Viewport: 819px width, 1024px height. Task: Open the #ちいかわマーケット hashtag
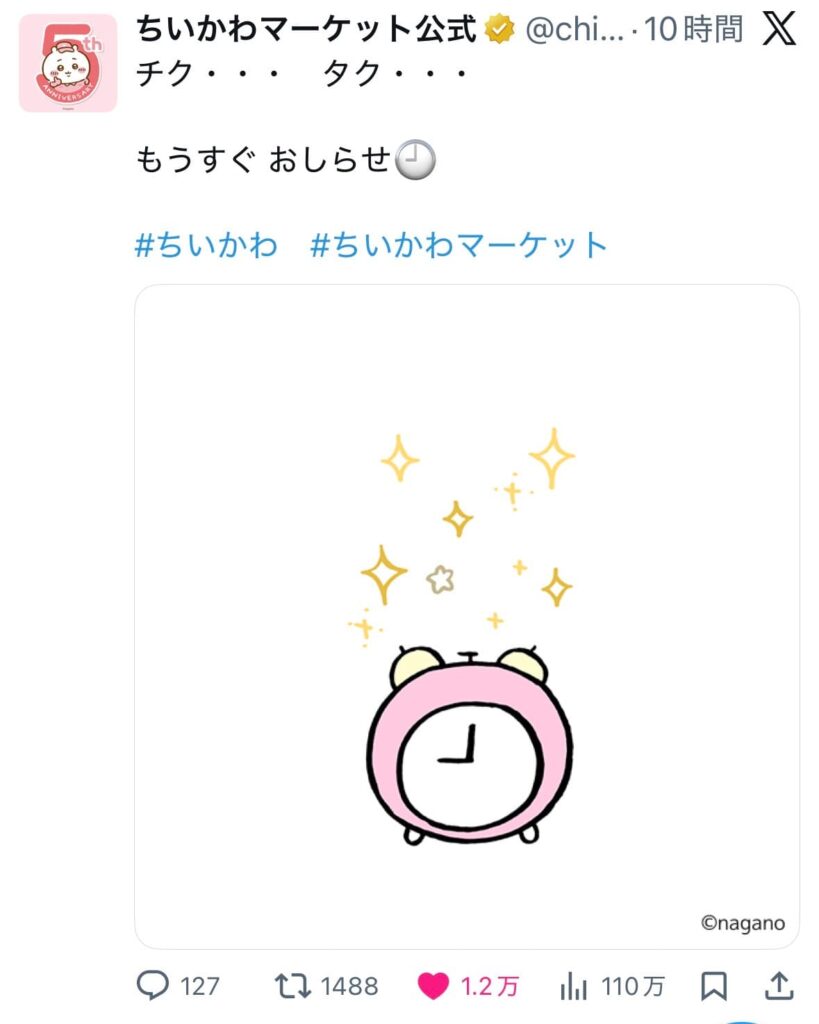(459, 245)
